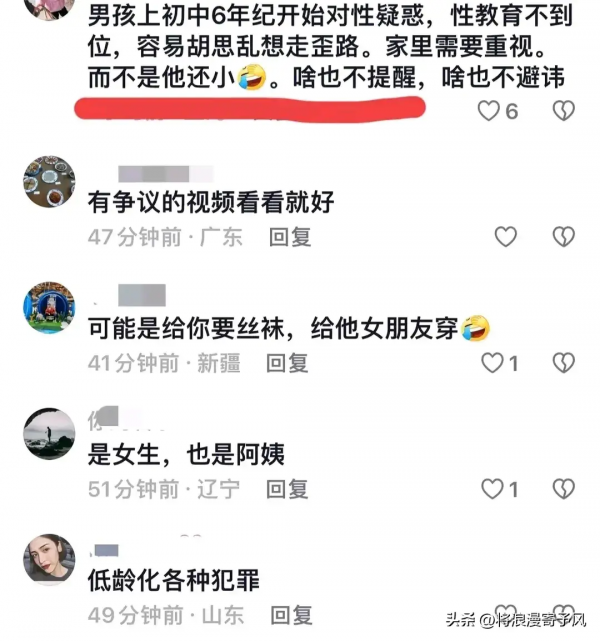Like the comment 有争议的视频看看就好

coord(506,237)
